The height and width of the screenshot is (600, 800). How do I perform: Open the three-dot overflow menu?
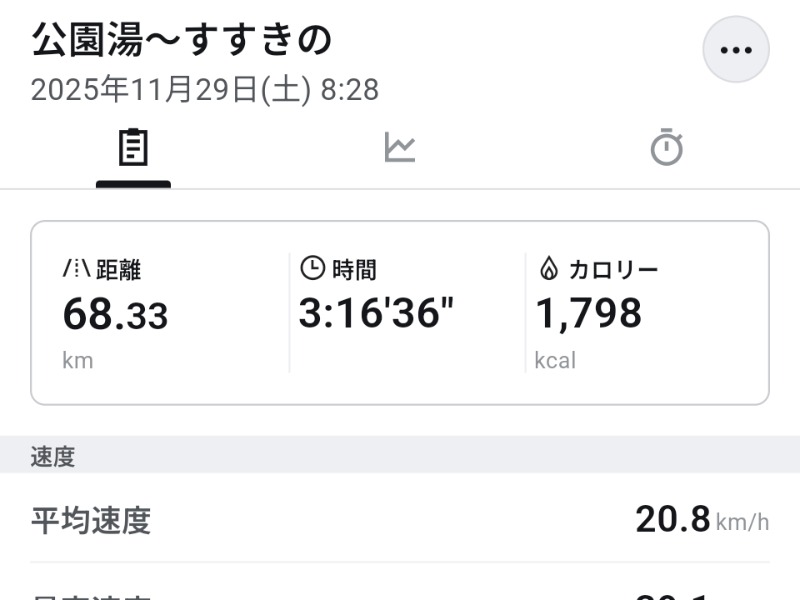[x=736, y=50]
